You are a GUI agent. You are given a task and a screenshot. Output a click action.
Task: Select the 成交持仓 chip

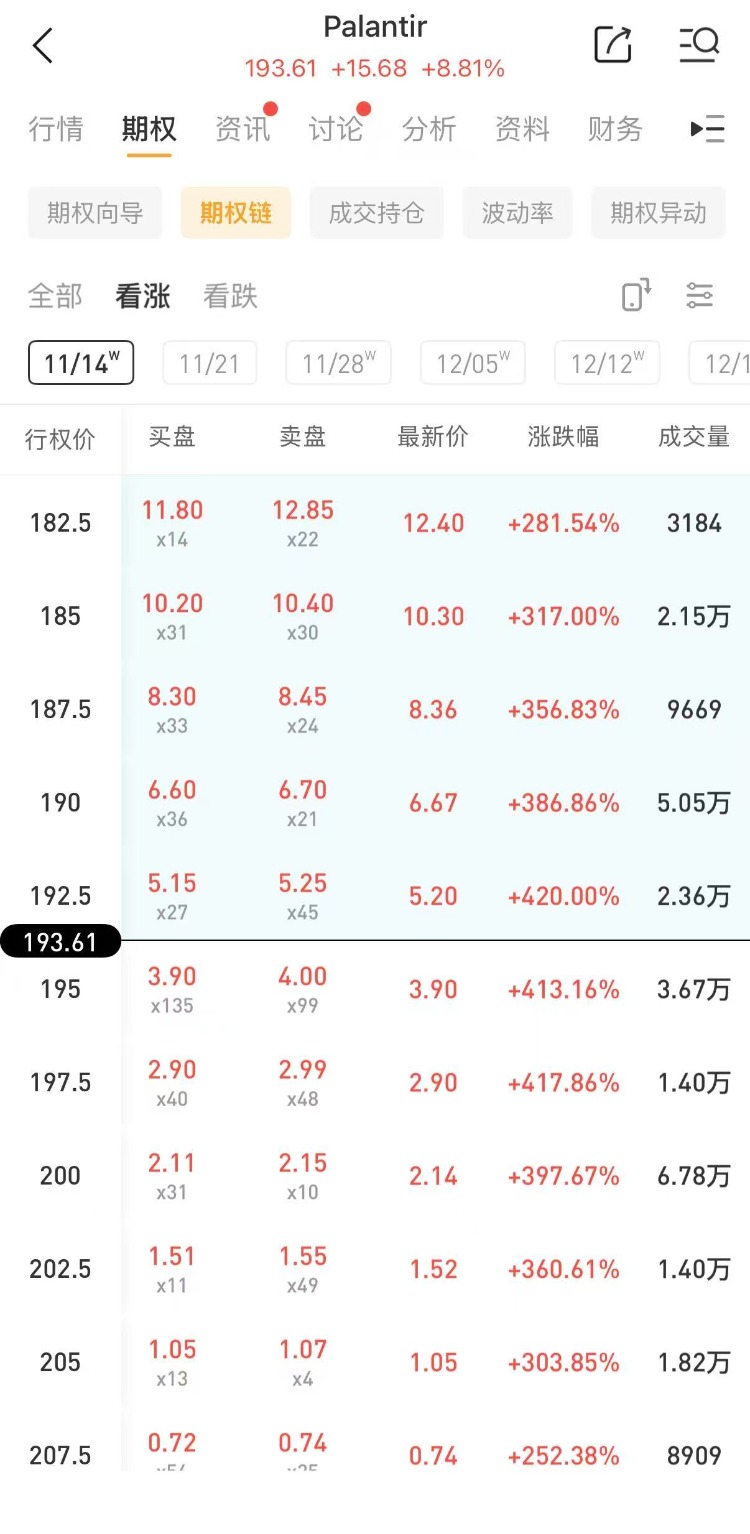click(x=376, y=213)
